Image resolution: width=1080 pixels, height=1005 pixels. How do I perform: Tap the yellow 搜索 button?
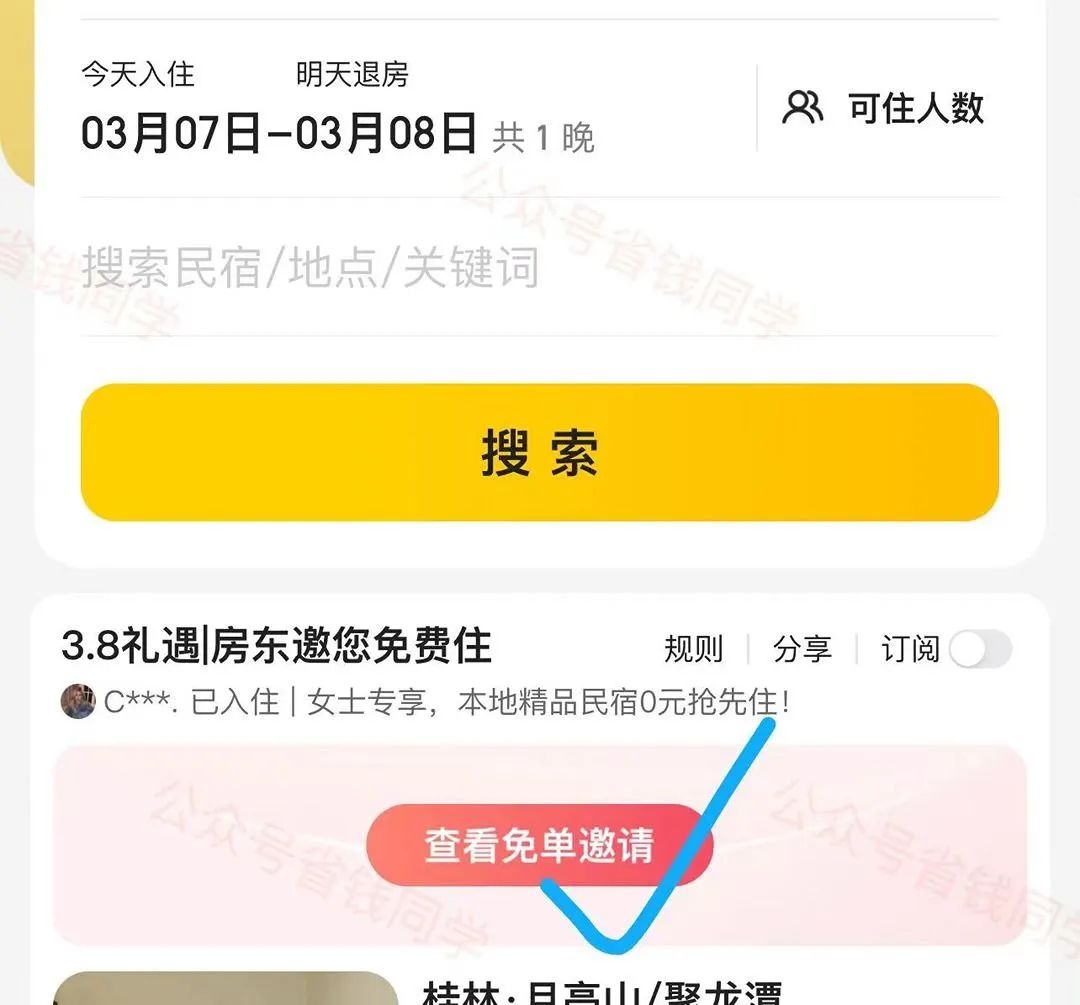click(x=539, y=452)
